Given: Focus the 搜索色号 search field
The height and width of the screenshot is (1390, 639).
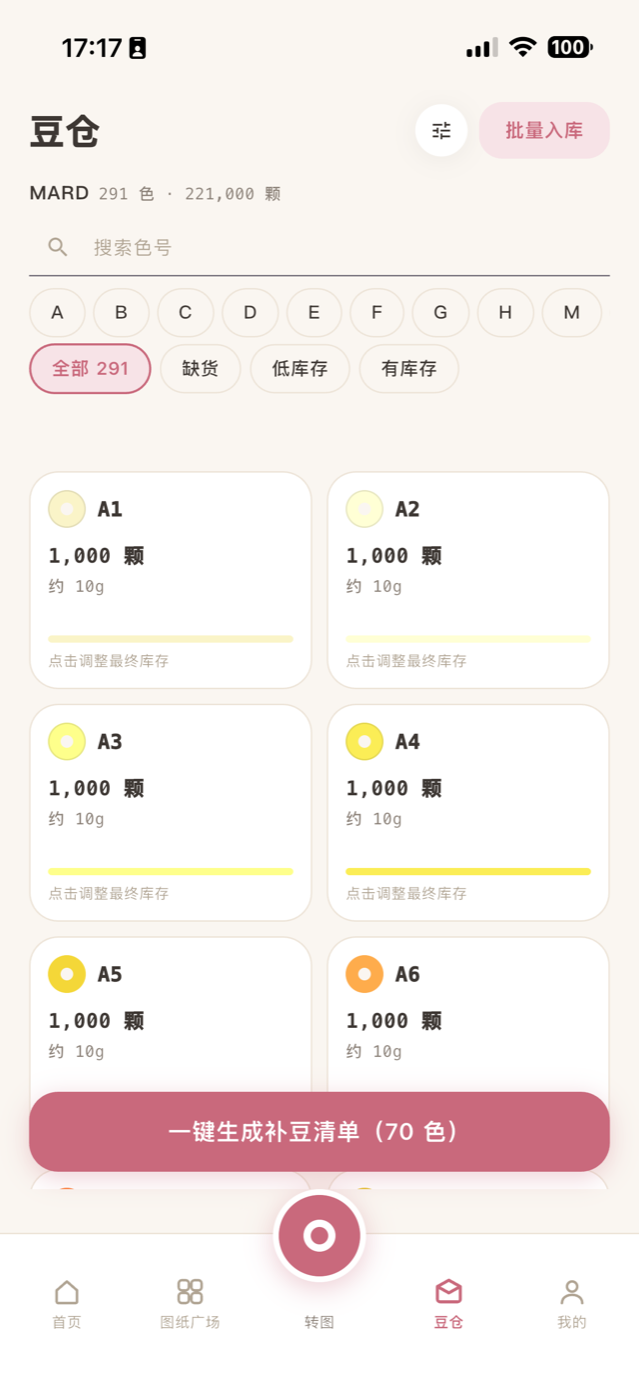Looking at the screenshot, I should [319, 247].
